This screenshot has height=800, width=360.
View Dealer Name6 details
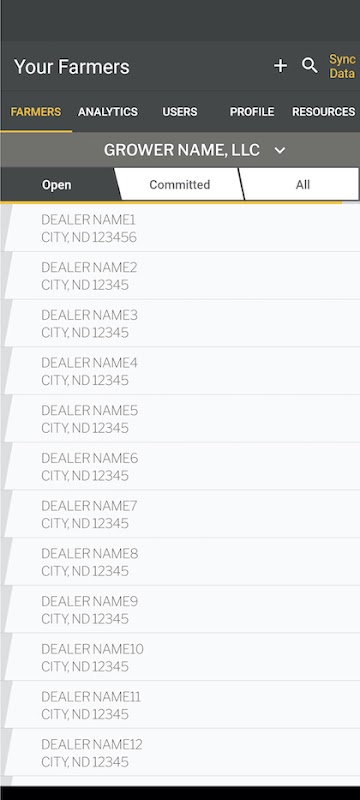[182, 466]
